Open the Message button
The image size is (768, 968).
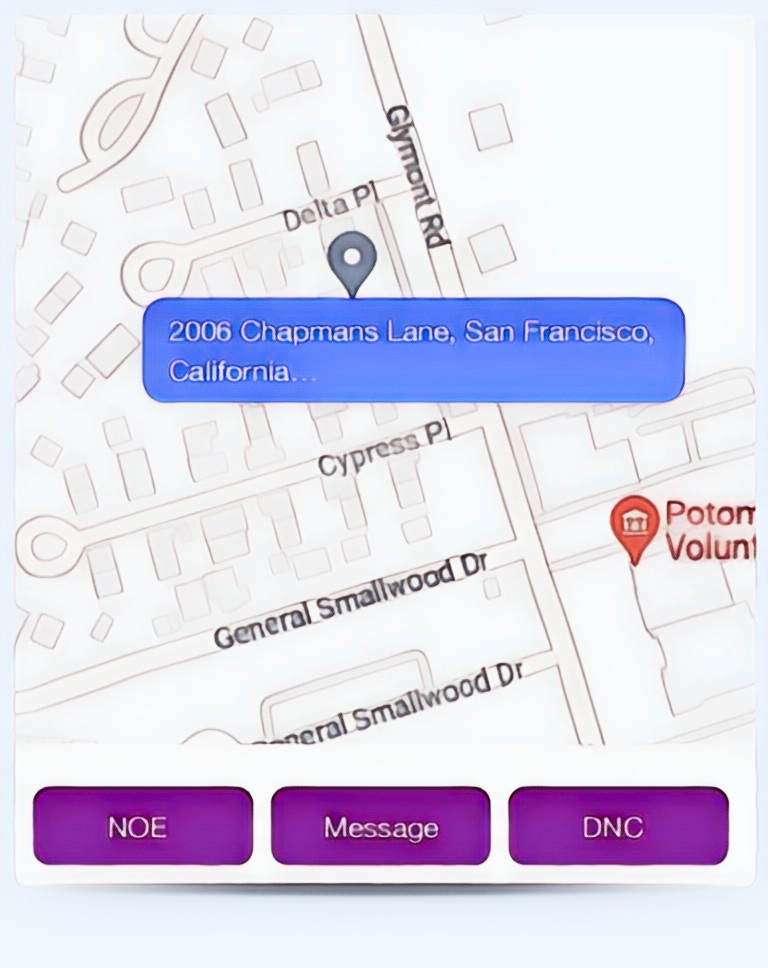click(380, 826)
